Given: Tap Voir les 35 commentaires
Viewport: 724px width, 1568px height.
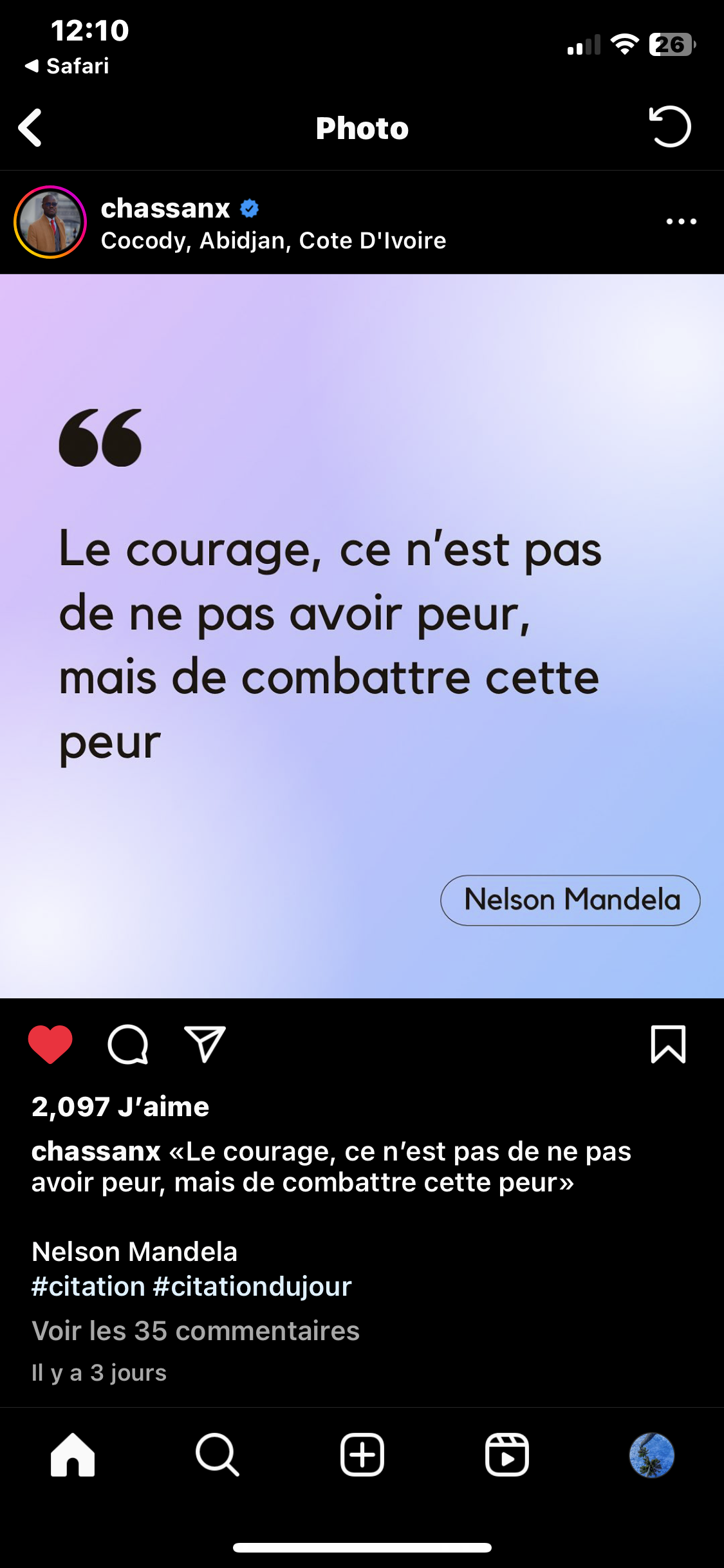Looking at the screenshot, I should pyautogui.click(x=196, y=1330).
